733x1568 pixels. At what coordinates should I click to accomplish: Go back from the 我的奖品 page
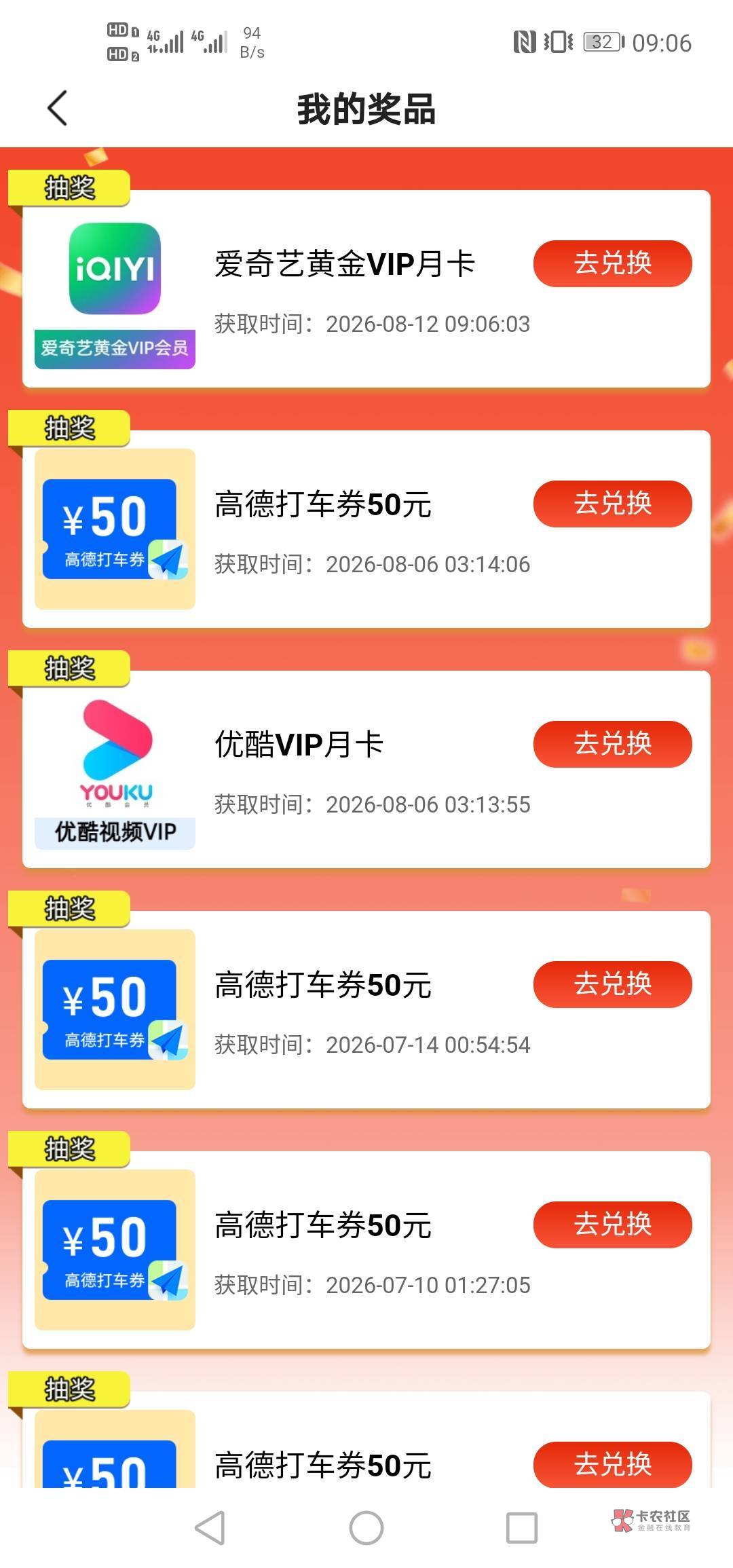[58, 108]
